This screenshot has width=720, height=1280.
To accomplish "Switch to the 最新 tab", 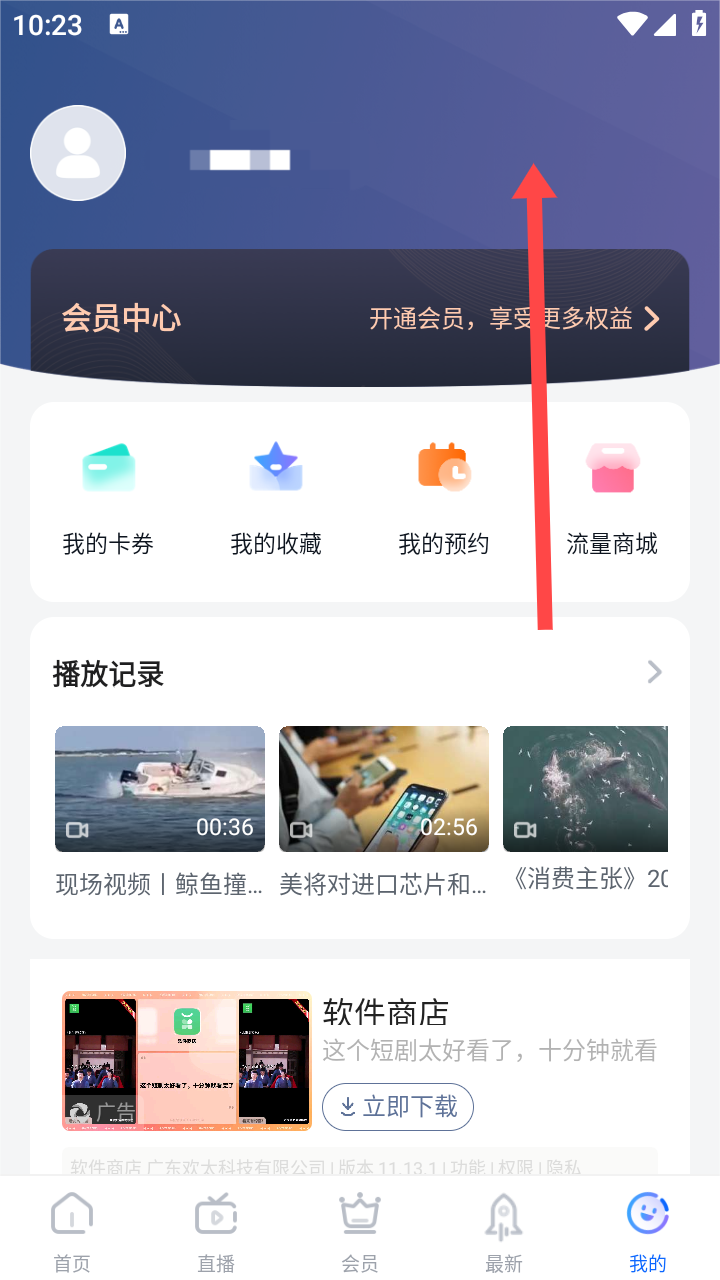I will click(x=504, y=1232).
